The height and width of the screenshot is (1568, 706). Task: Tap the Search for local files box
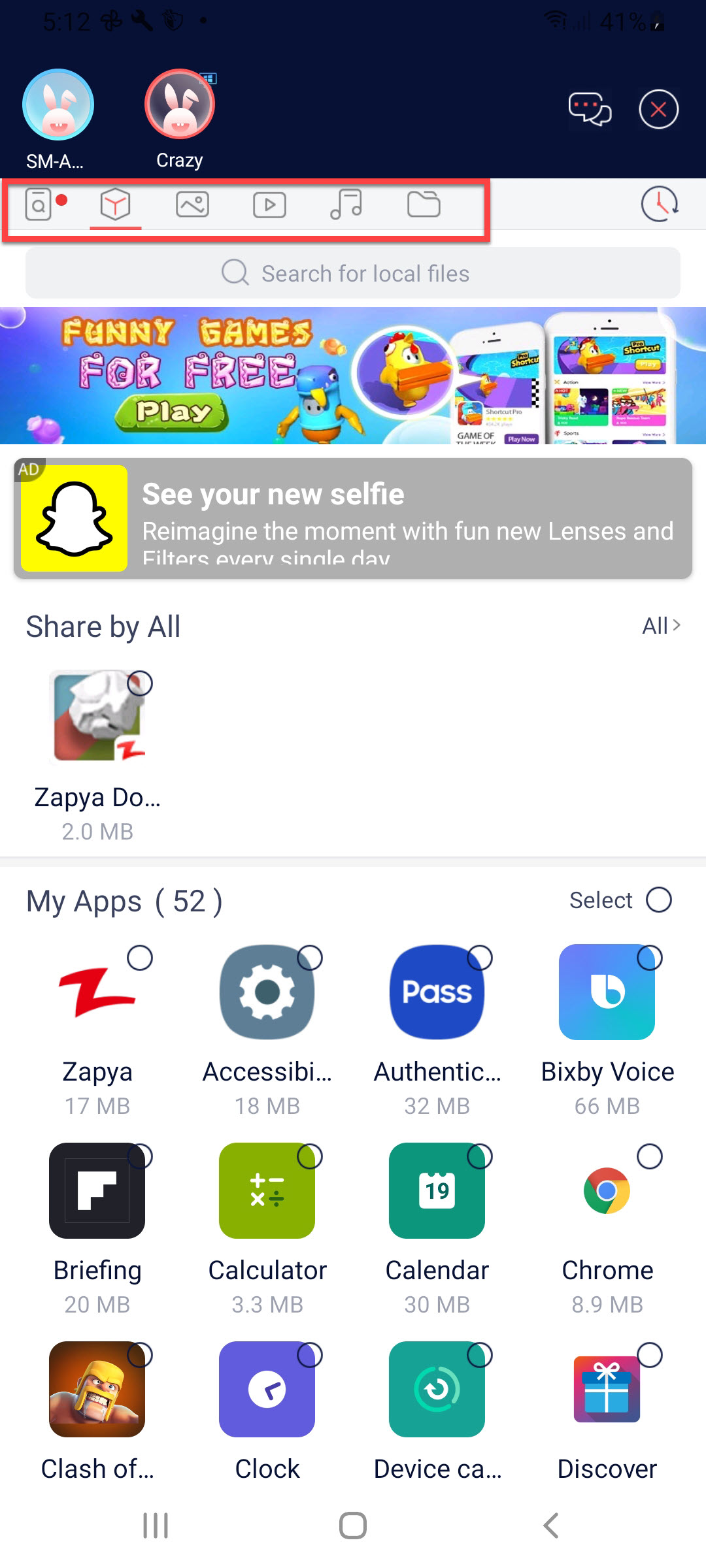point(353,273)
